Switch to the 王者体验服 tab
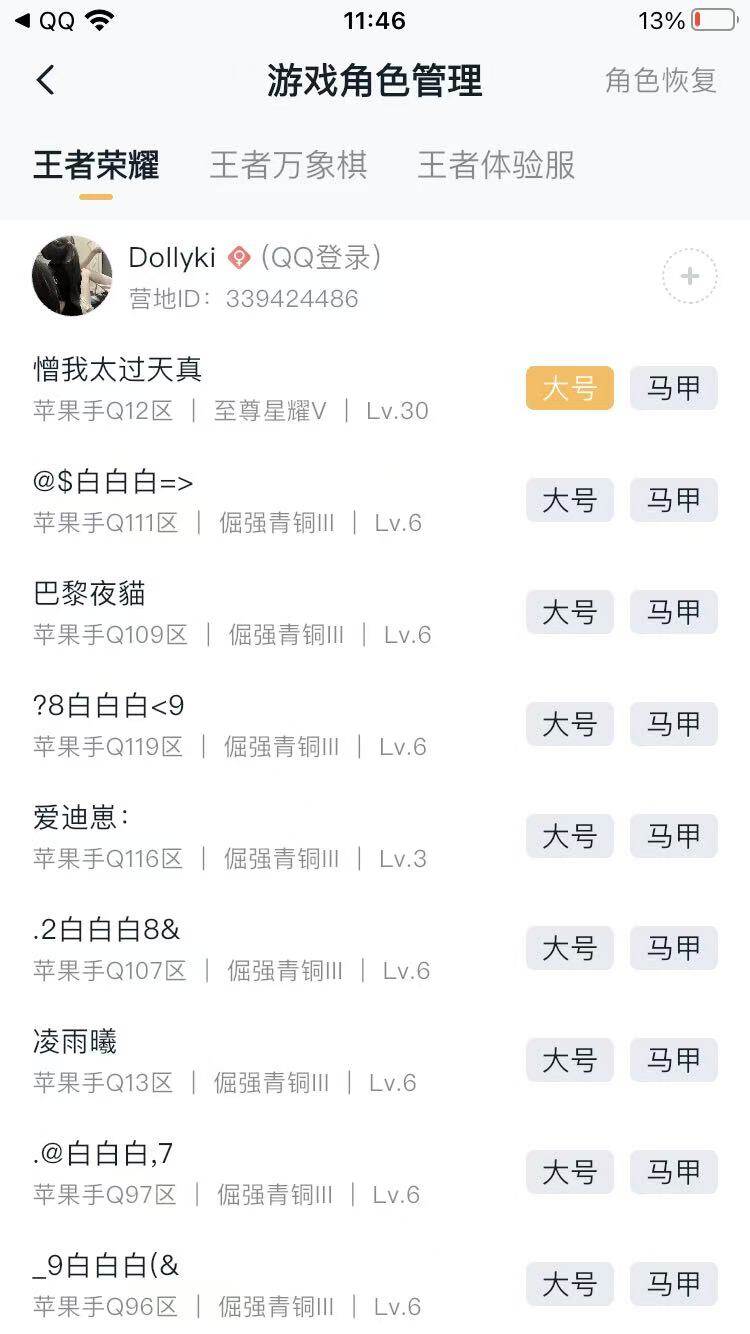This screenshot has width=750, height=1334. (x=495, y=165)
